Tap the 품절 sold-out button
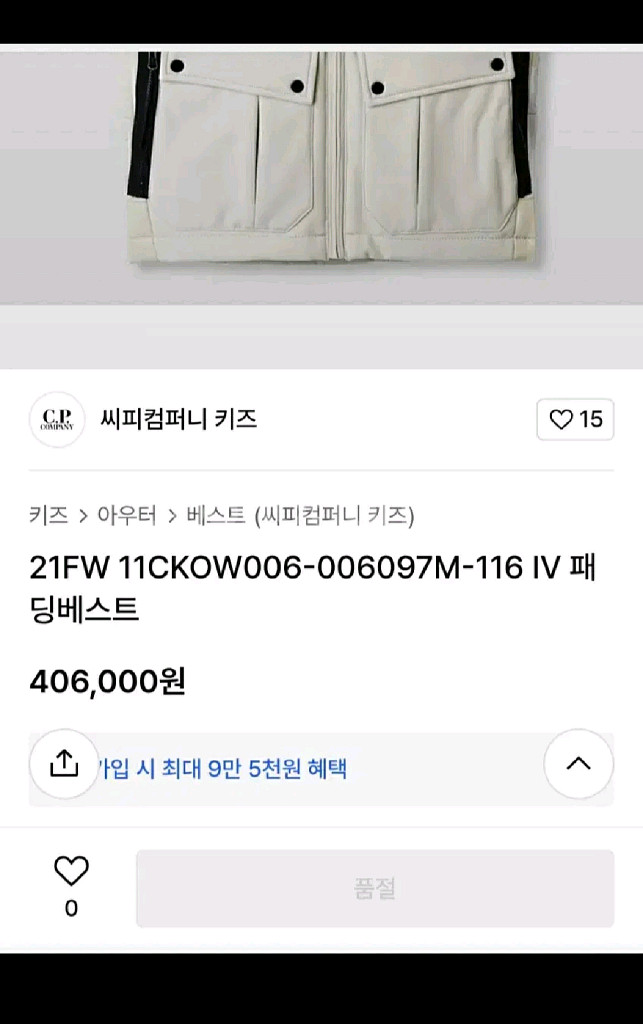643x1024 pixels. pyautogui.click(x=375, y=888)
